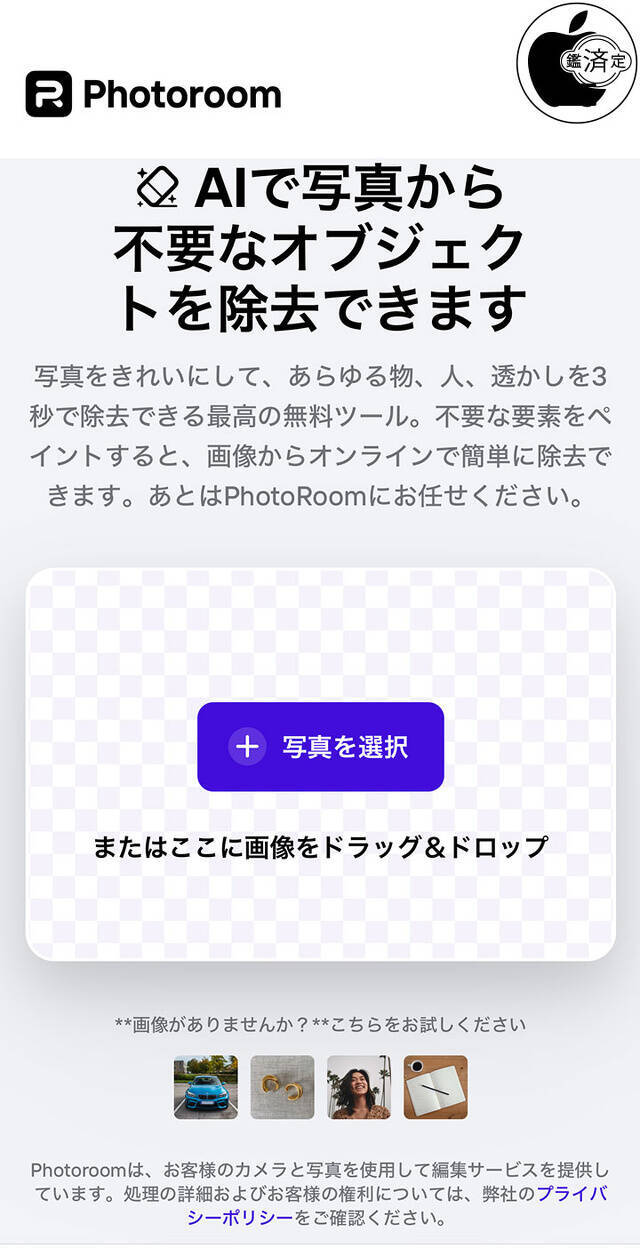The image size is (640, 1248).
Task: Try the blue car sample image
Action: [x=206, y=1087]
